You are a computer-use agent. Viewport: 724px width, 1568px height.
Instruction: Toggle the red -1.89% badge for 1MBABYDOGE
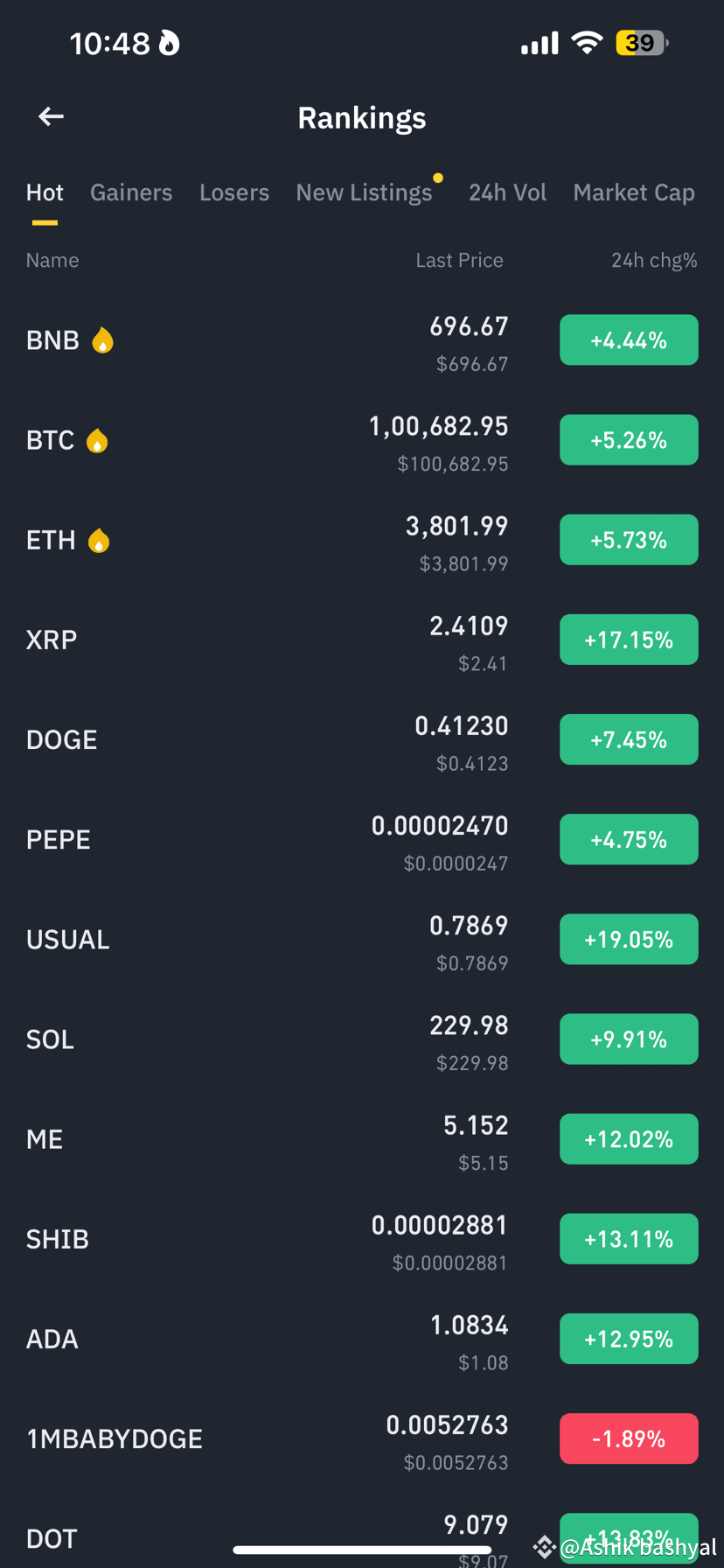click(629, 1438)
